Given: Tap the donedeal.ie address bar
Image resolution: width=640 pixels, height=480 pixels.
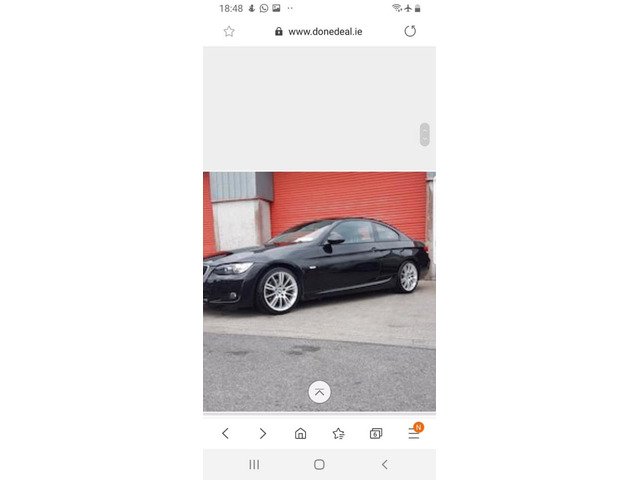Looking at the screenshot, I should click(x=319, y=31).
